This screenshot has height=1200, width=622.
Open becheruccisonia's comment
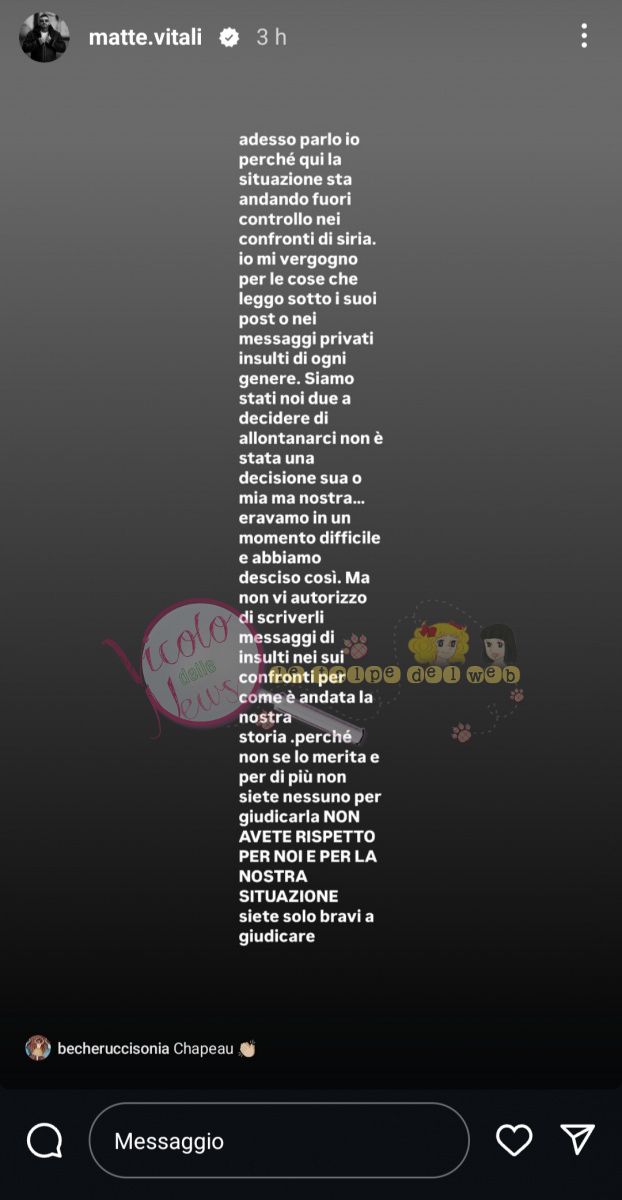coord(140,1048)
